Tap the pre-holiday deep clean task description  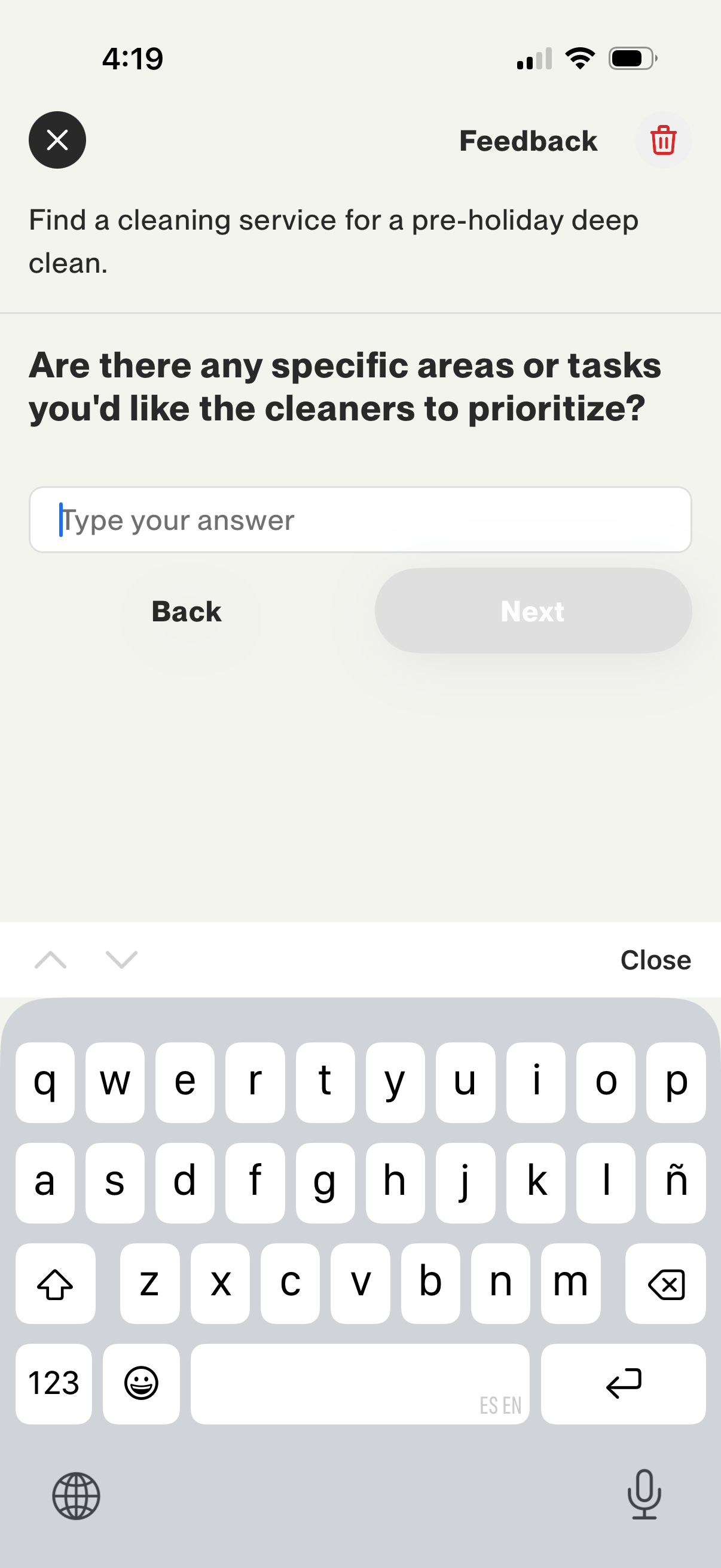click(x=334, y=242)
